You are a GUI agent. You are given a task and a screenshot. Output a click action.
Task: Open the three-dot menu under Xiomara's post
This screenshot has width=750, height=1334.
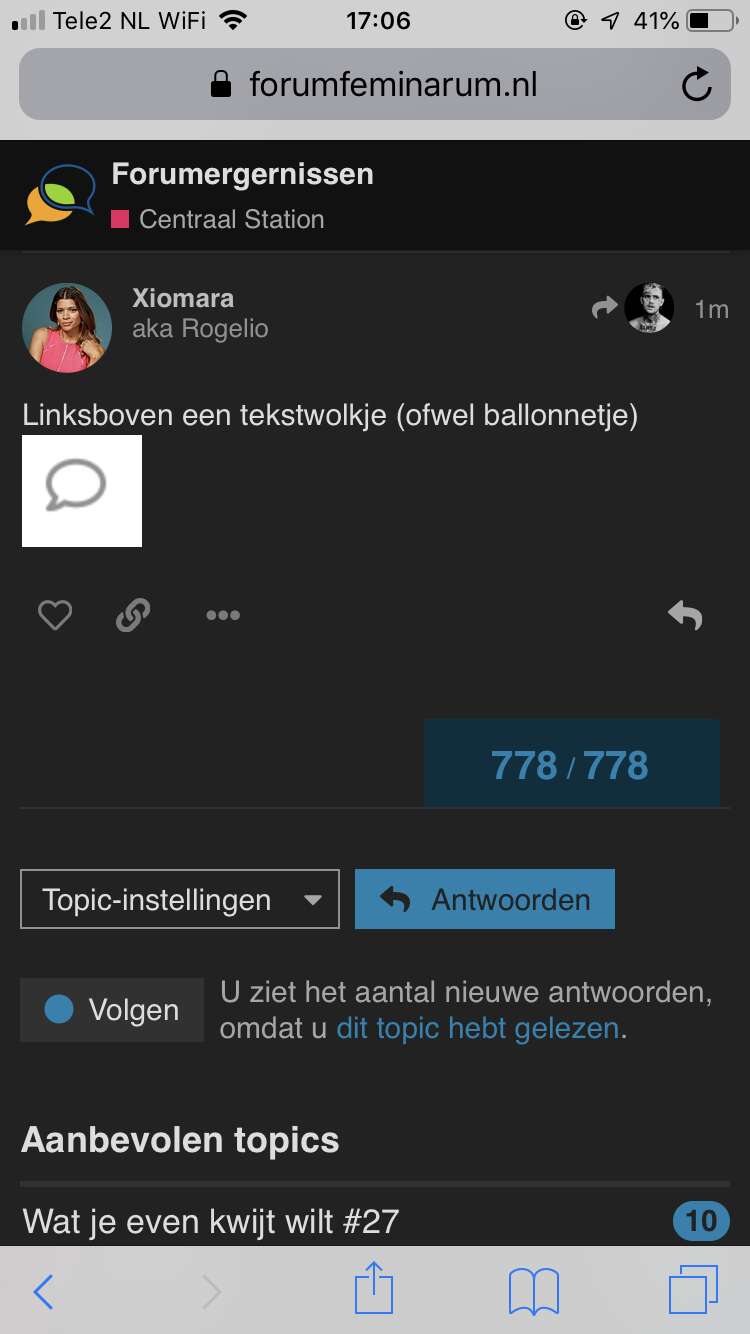222,615
